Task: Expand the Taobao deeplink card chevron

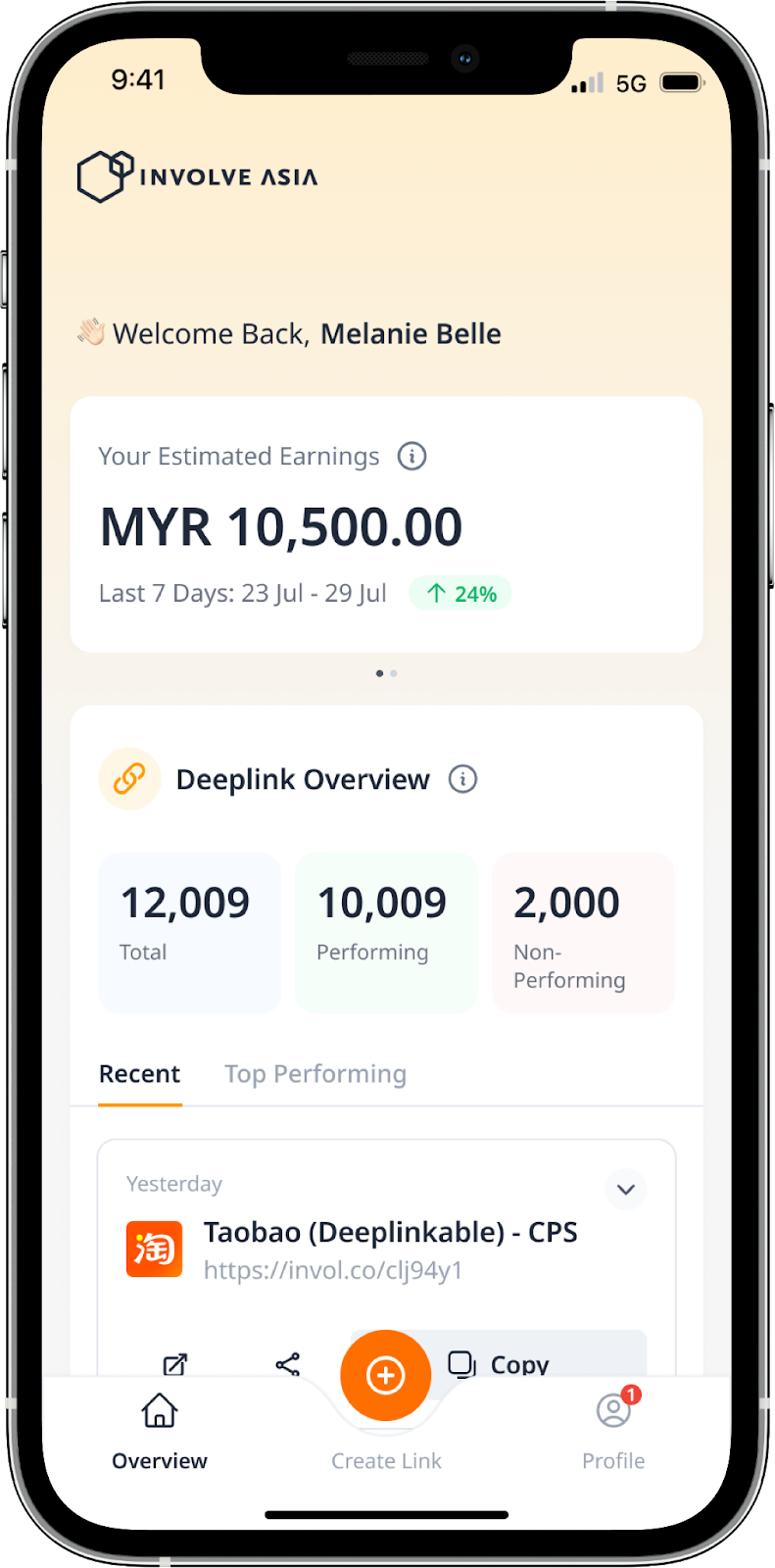Action: 626,1190
